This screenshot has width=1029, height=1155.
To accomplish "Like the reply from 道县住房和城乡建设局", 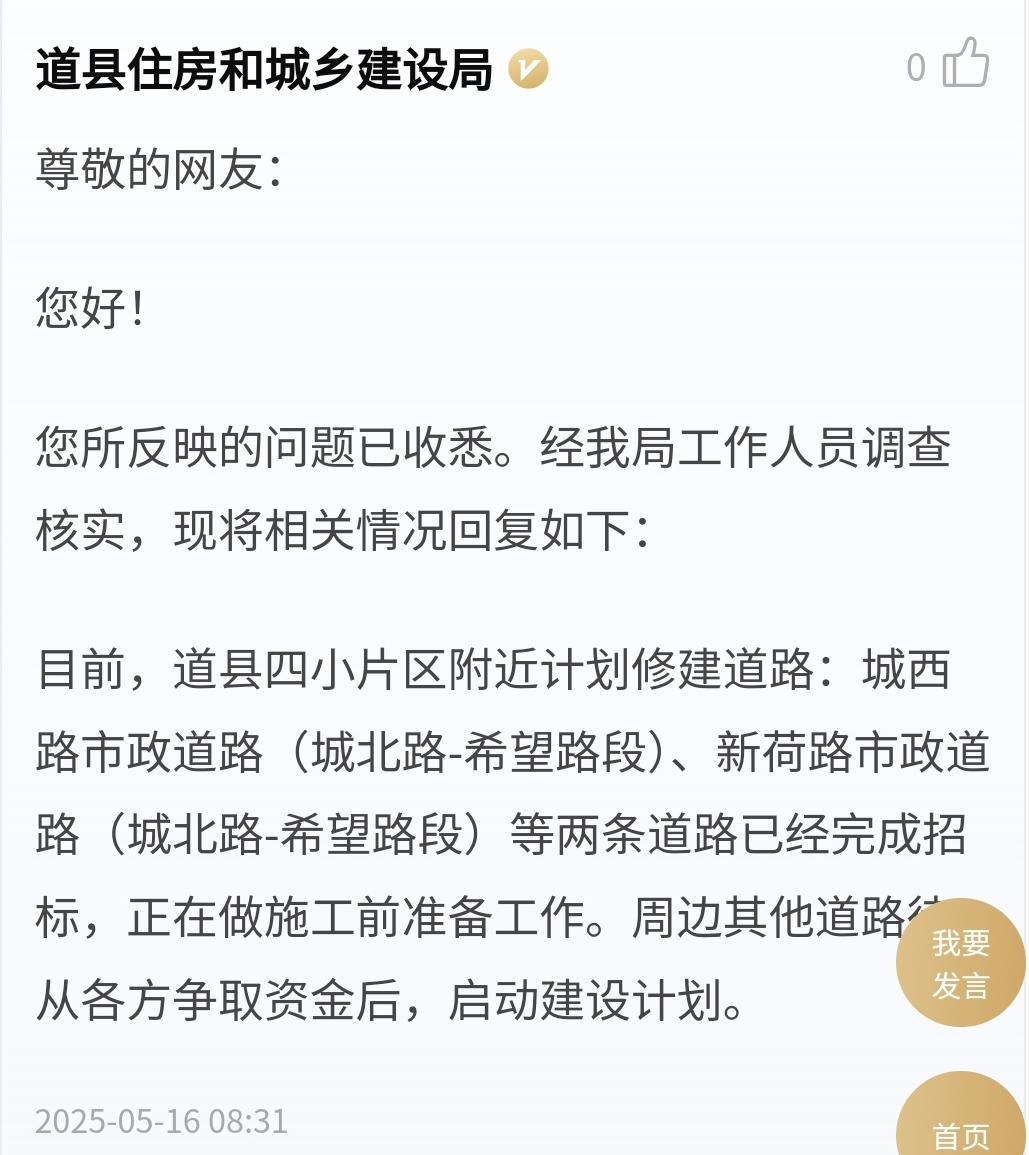I will click(x=965, y=66).
